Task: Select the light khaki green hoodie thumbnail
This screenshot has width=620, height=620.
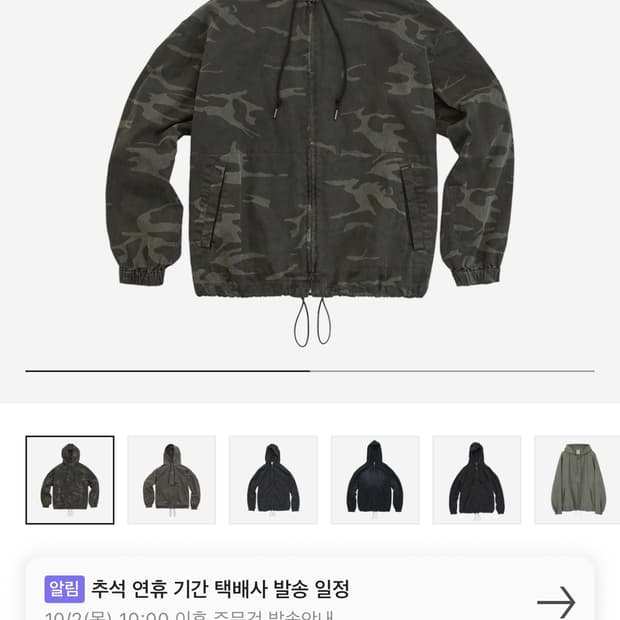Action: pyautogui.click(x=577, y=480)
